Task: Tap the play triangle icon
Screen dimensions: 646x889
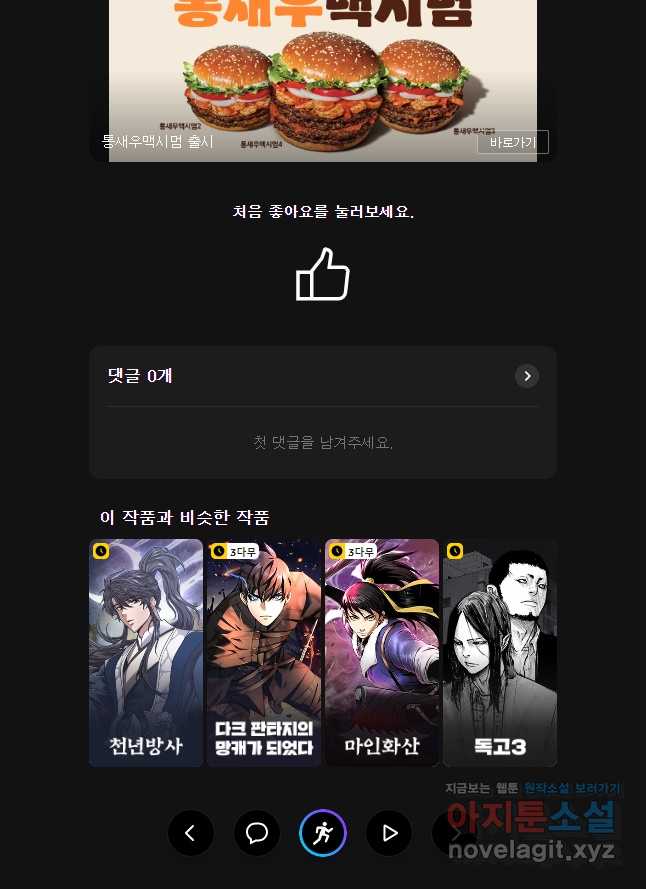Action: (x=389, y=833)
